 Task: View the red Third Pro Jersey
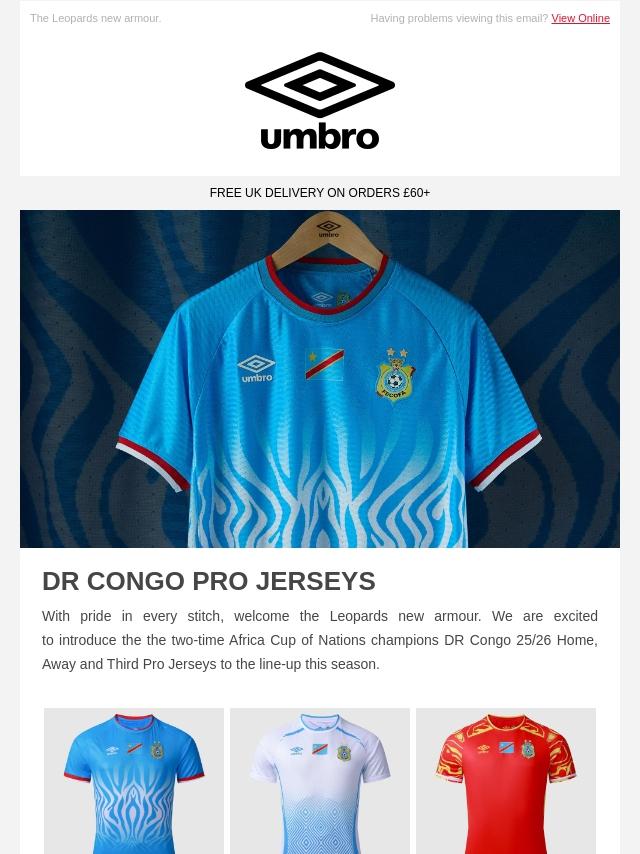[x=506, y=781]
